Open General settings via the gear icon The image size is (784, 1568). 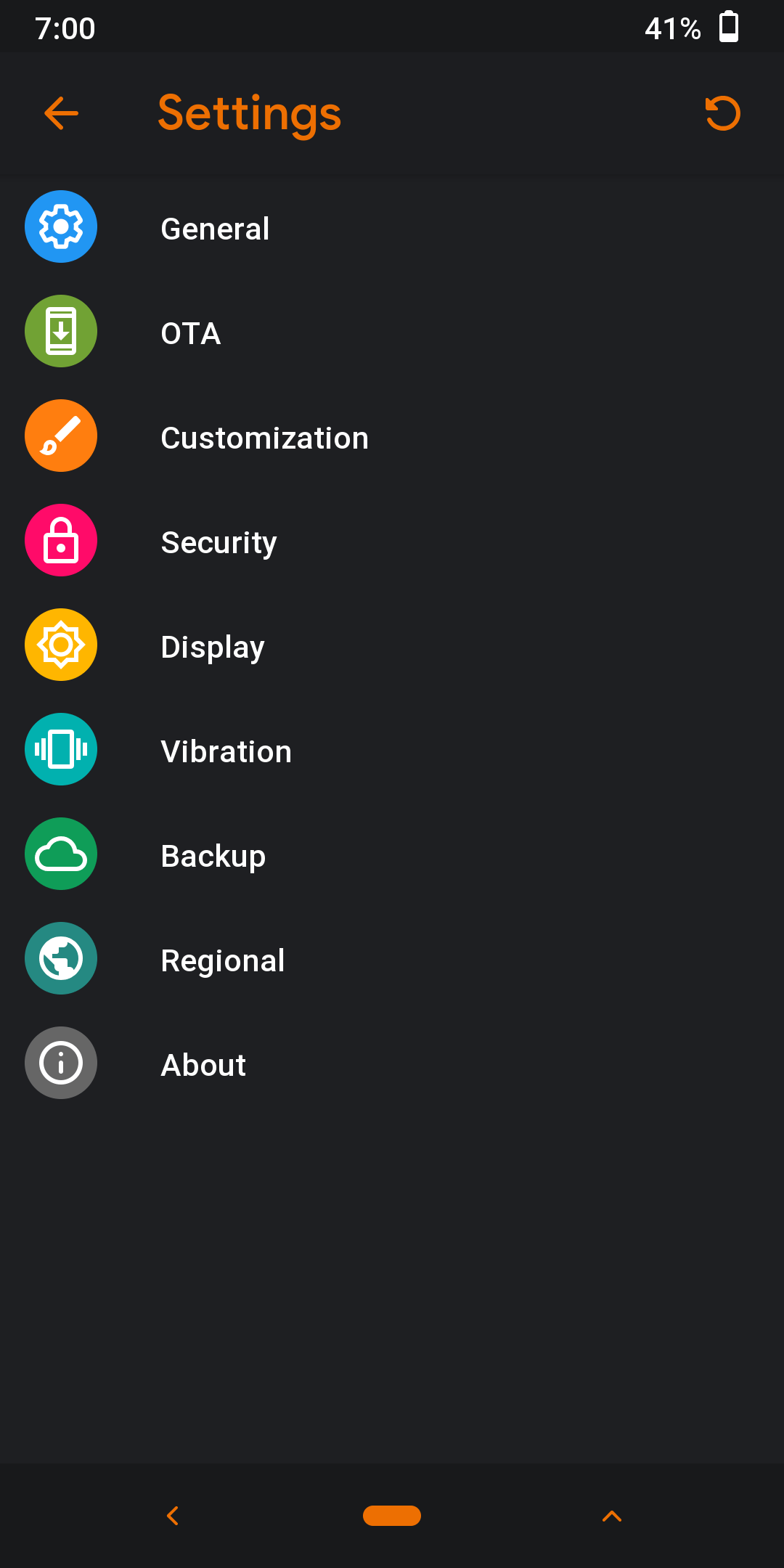[x=61, y=226]
